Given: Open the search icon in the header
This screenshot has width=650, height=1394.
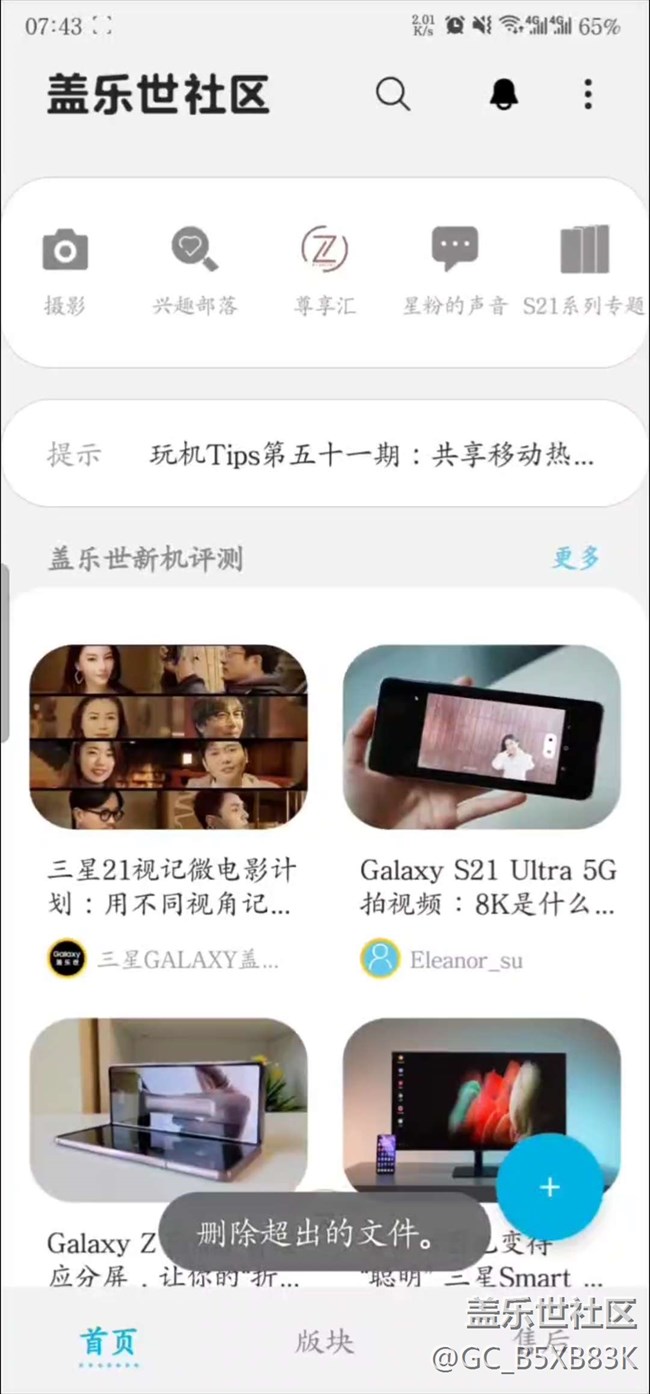Looking at the screenshot, I should pyautogui.click(x=392, y=94).
